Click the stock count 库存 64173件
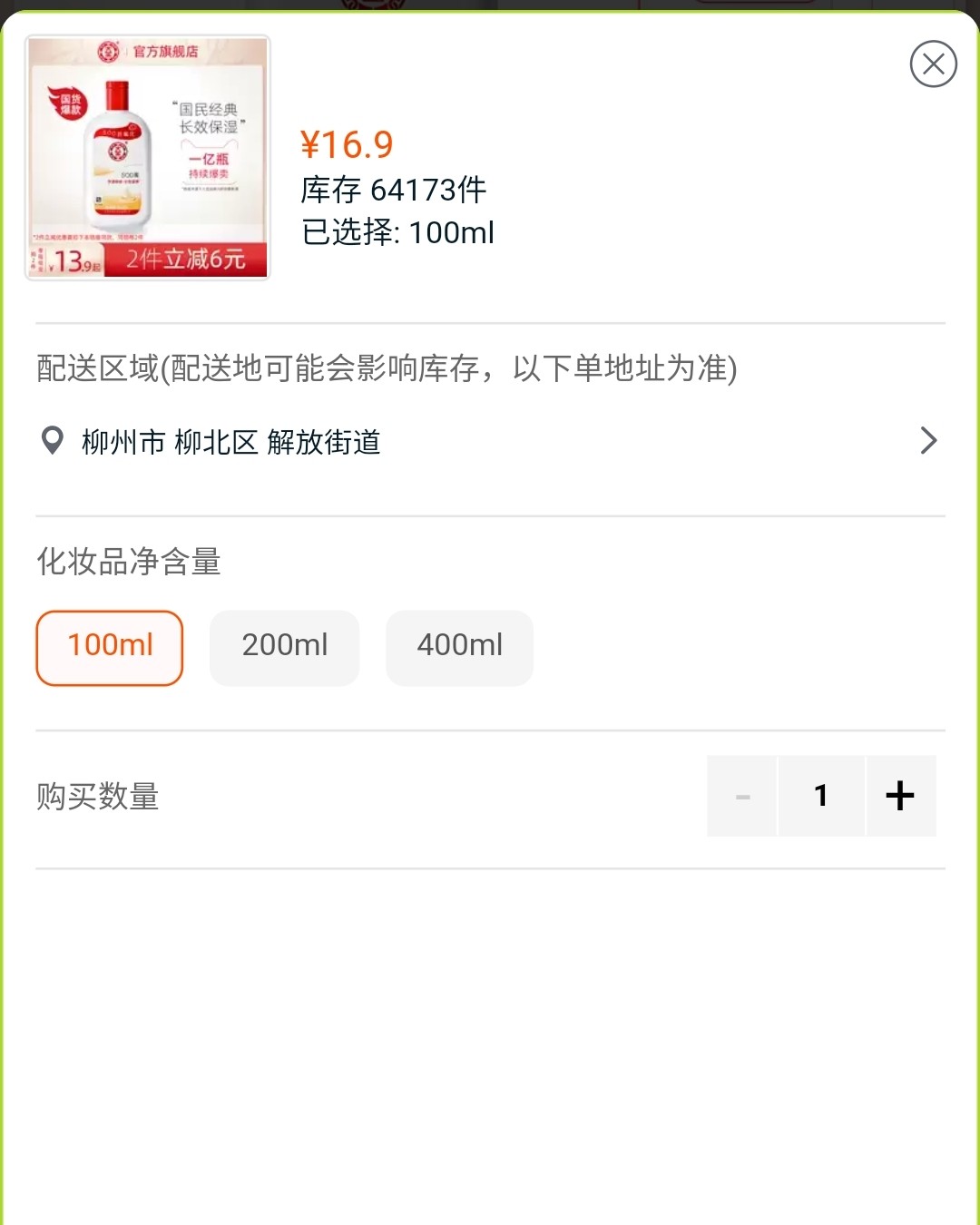This screenshot has width=980, height=1225. click(x=394, y=190)
